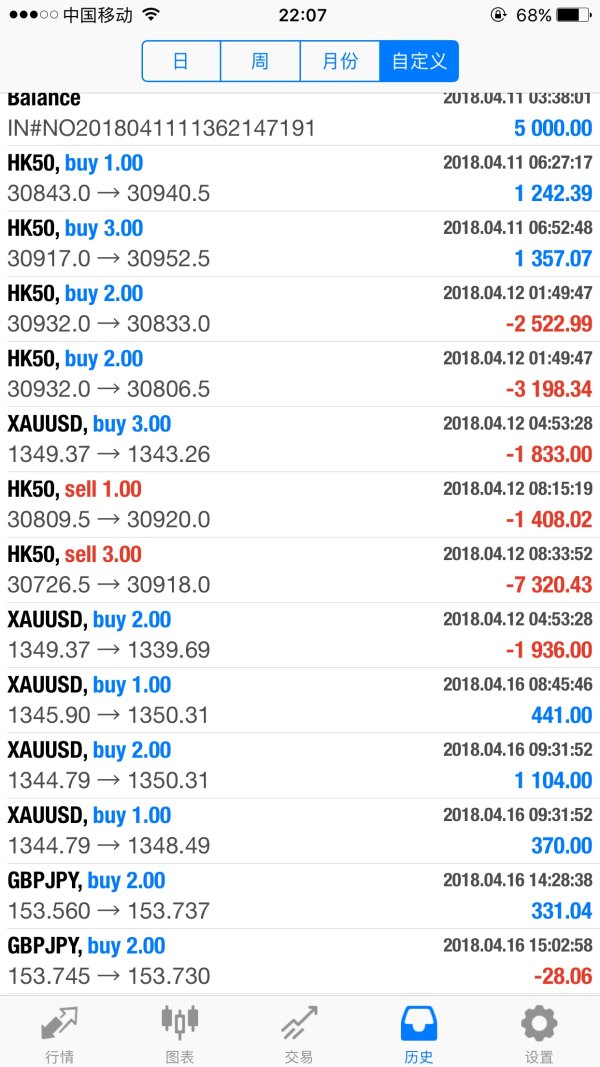Switch to the 日 period filter

pyautogui.click(x=181, y=61)
